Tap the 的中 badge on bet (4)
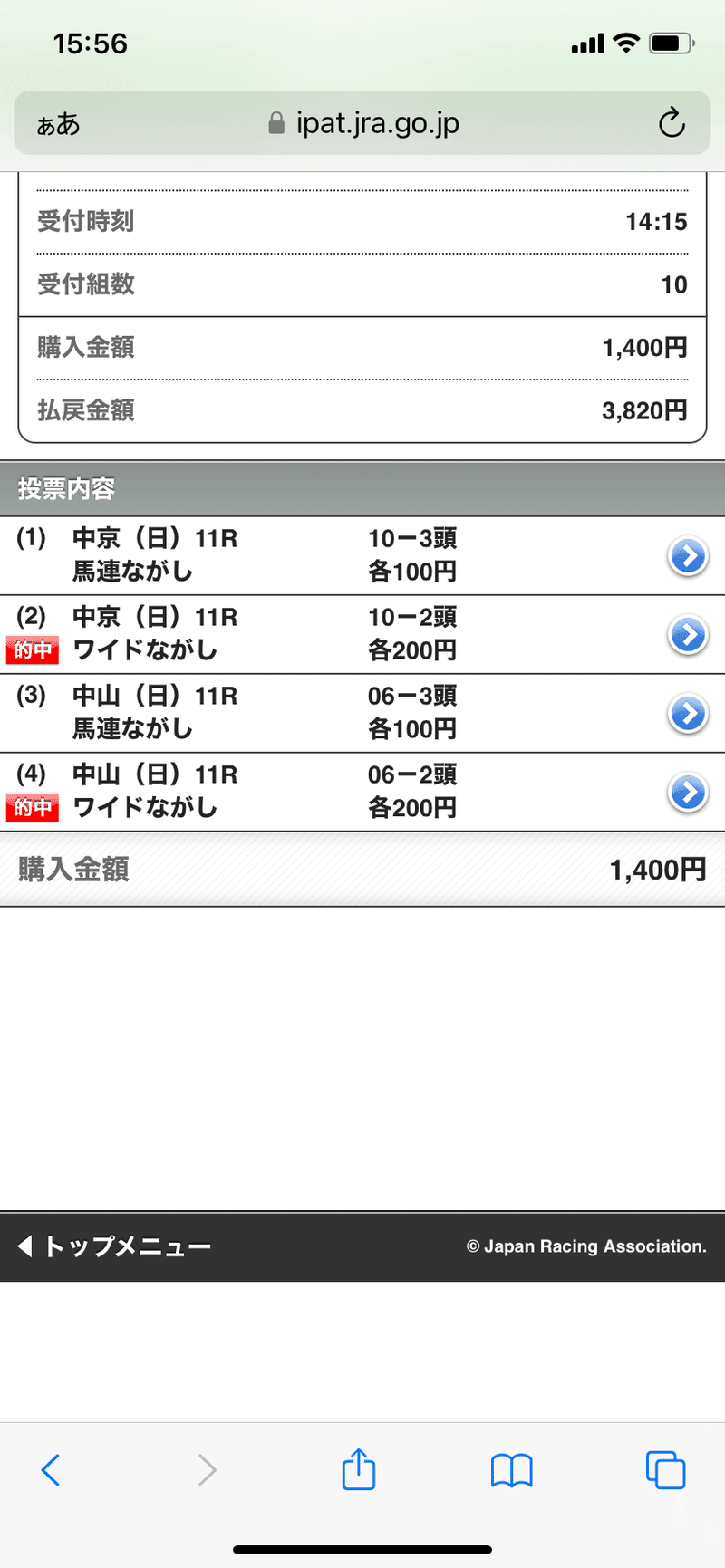The width and height of the screenshot is (725, 1568). [33, 808]
